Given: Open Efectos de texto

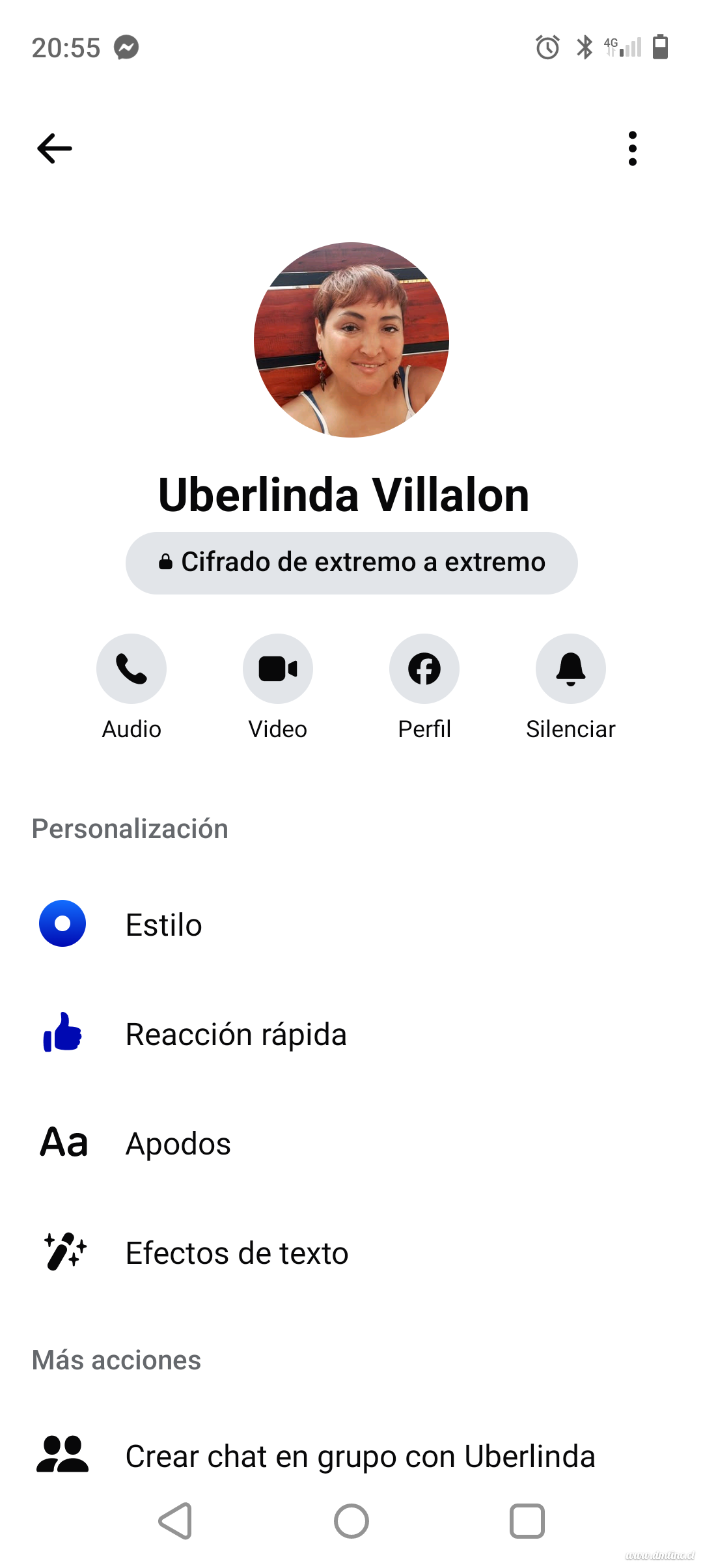Looking at the screenshot, I should 237,1253.
